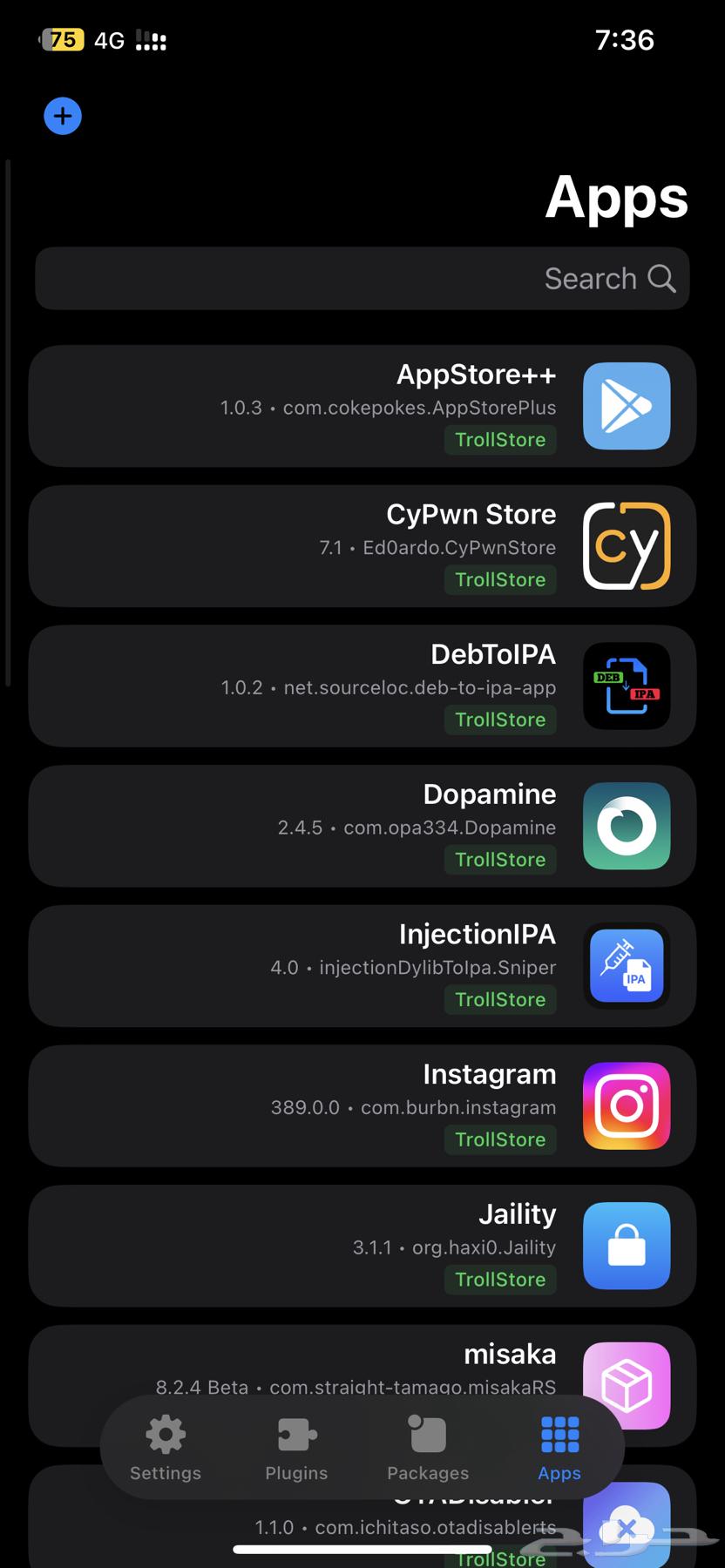Tap the blue plus button

tap(62, 115)
